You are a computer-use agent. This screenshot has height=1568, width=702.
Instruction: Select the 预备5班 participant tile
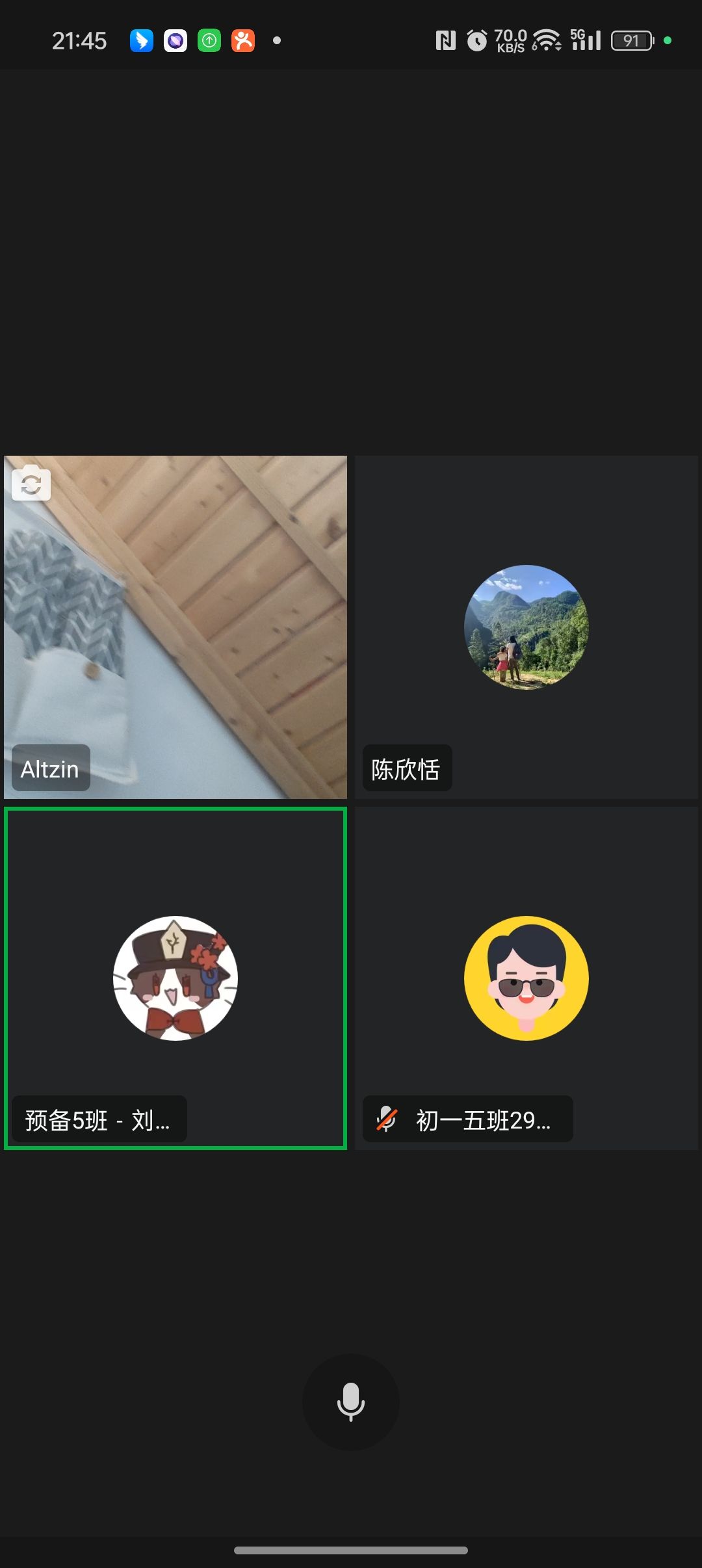[175, 978]
